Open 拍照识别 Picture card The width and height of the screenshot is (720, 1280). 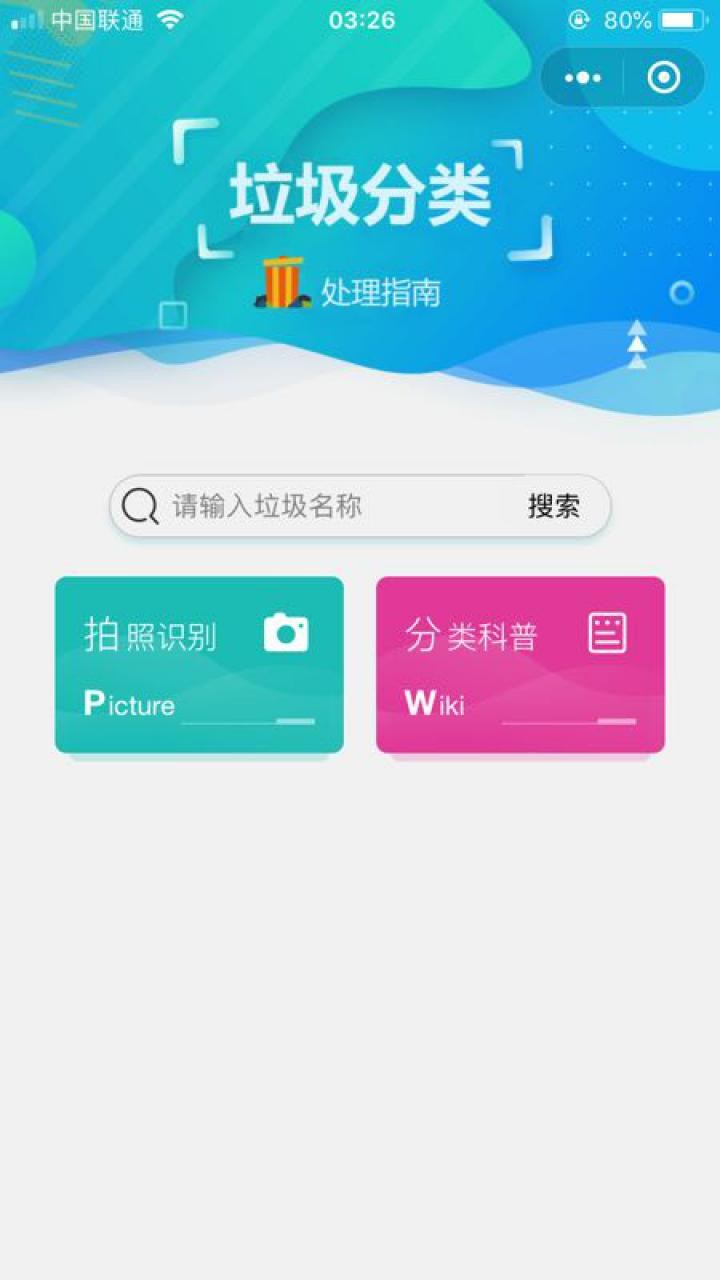(199, 664)
